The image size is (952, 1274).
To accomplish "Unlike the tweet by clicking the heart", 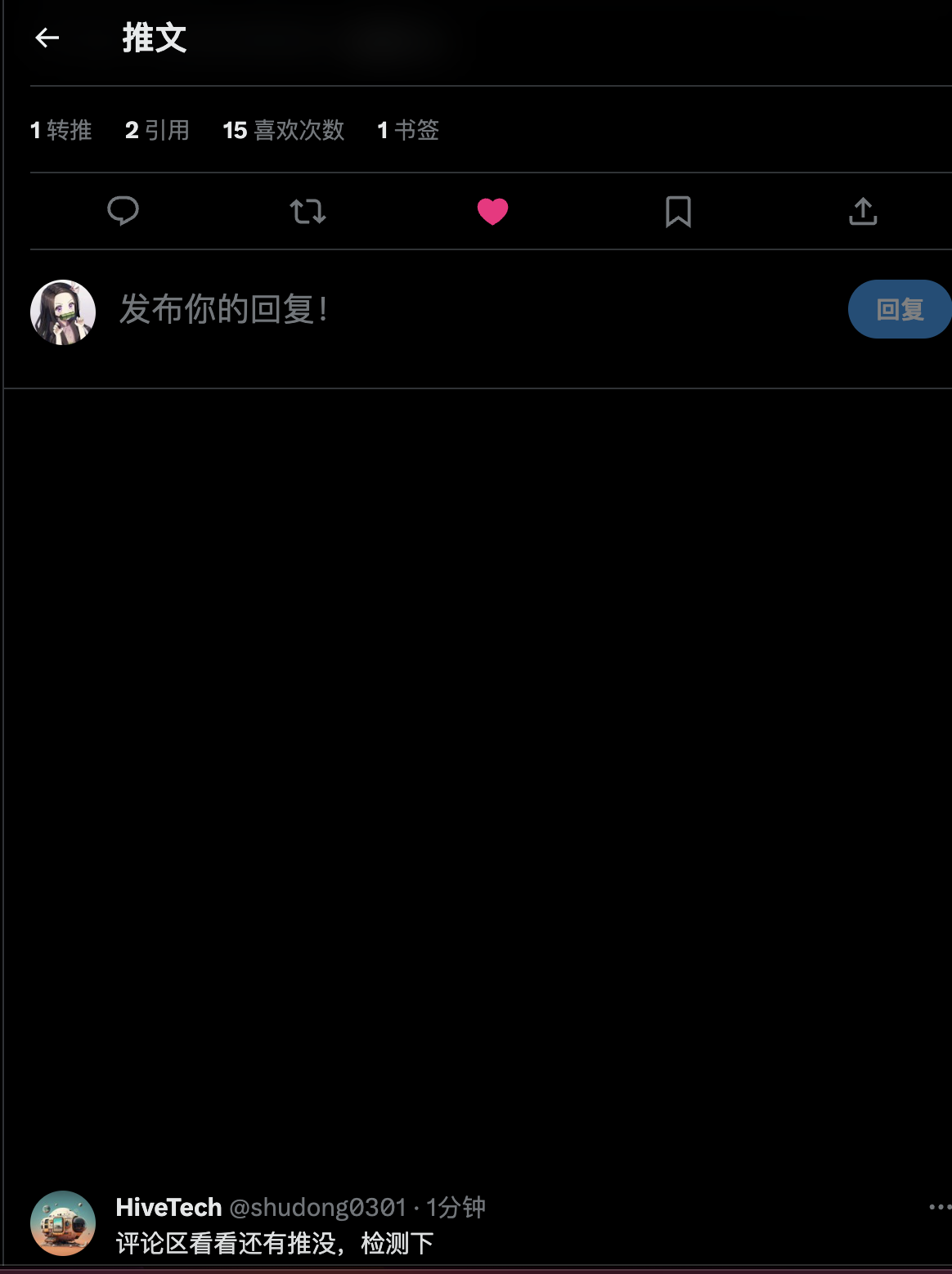I will tap(492, 211).
